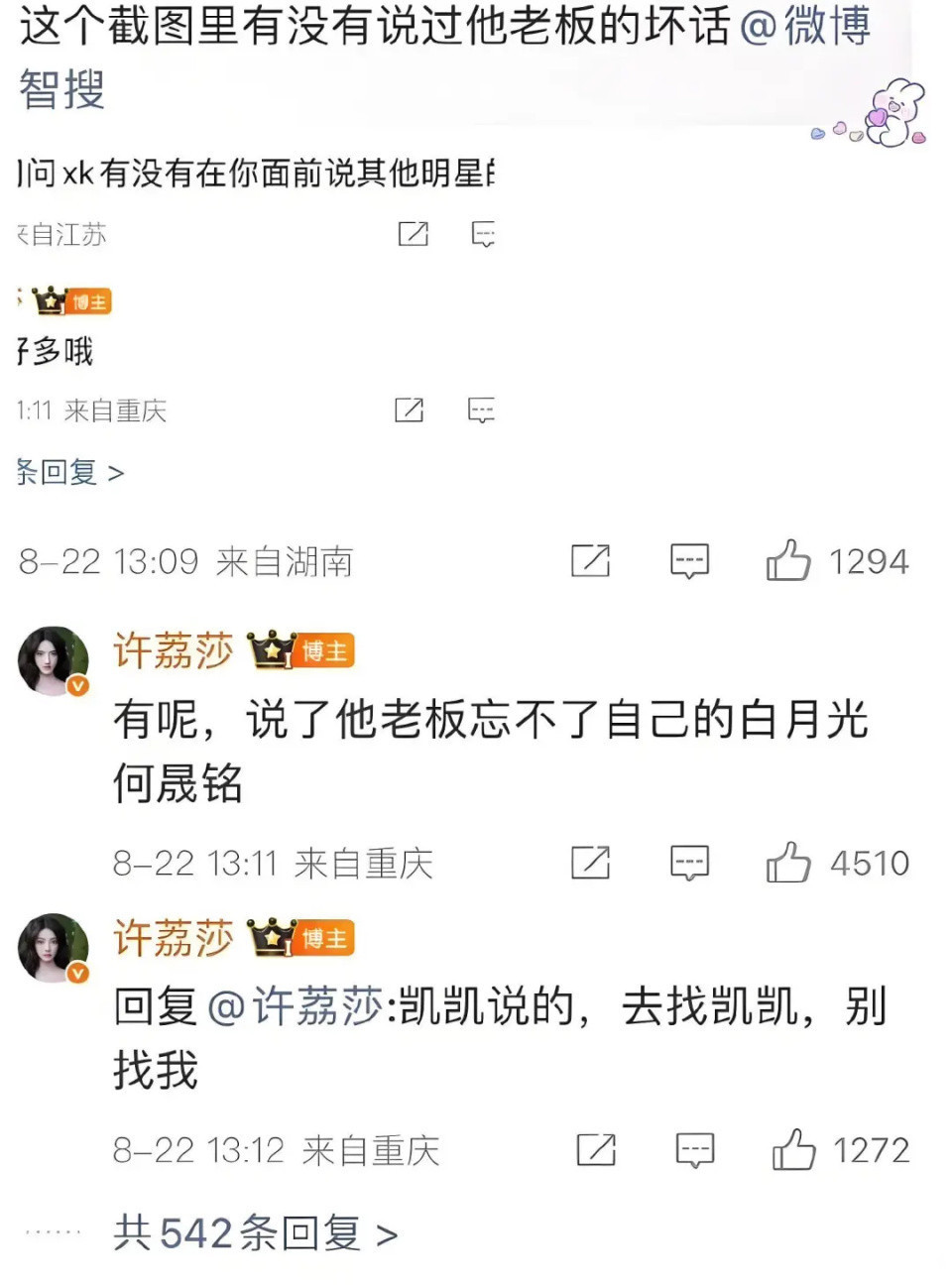The width and height of the screenshot is (952, 1287).
Task: Repost the 13:11 reply from 重庆
Action: (590, 863)
